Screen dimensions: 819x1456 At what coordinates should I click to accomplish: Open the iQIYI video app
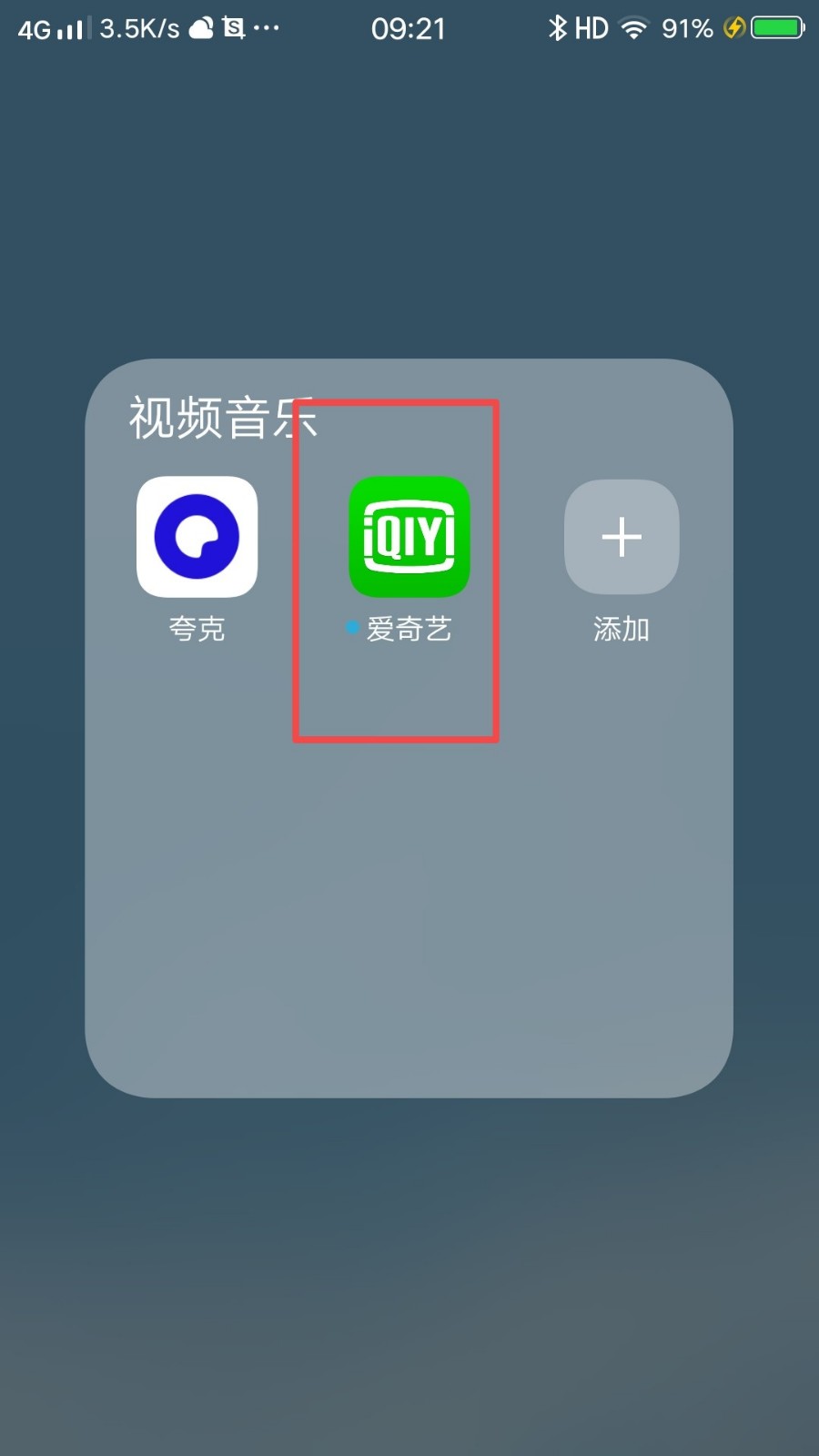tap(408, 538)
